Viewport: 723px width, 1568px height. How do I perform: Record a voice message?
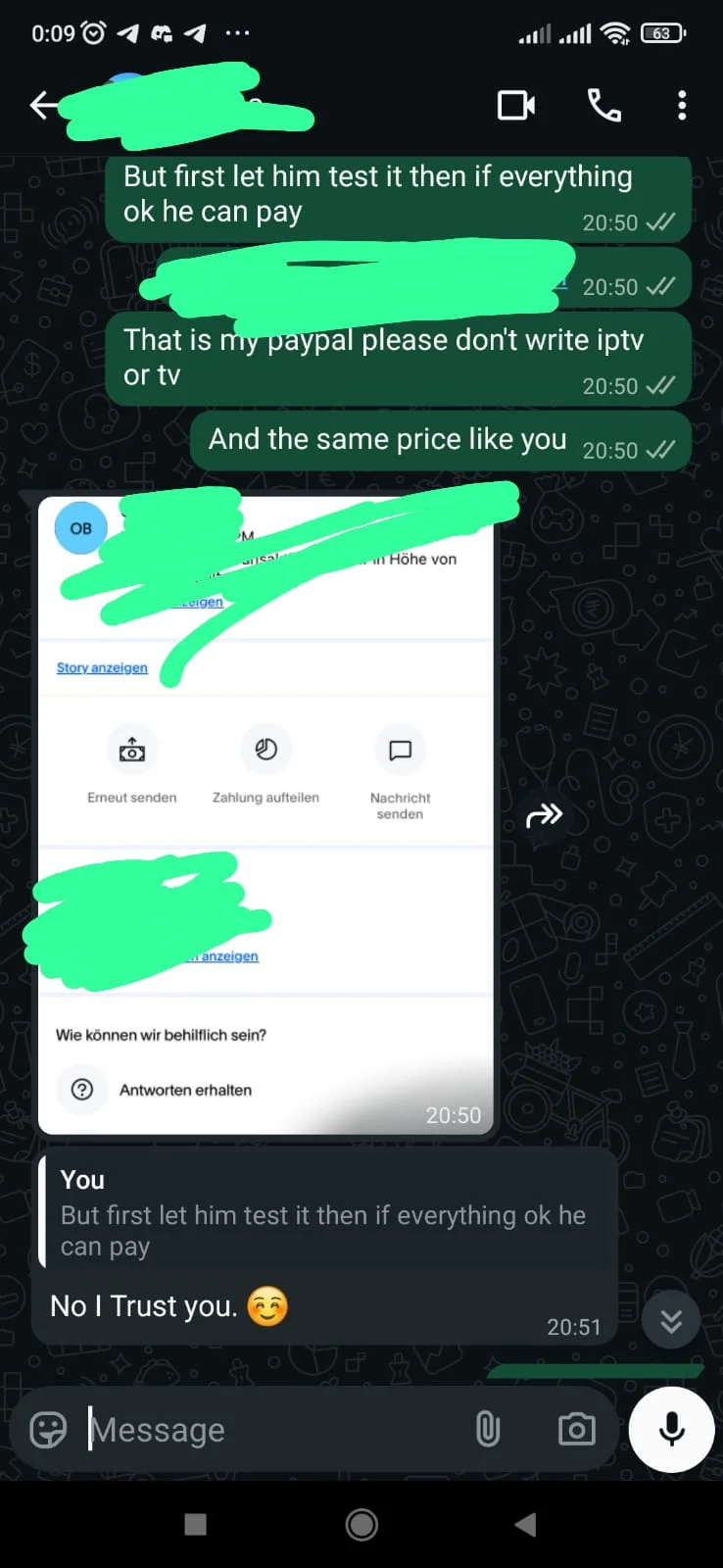[x=672, y=1430]
